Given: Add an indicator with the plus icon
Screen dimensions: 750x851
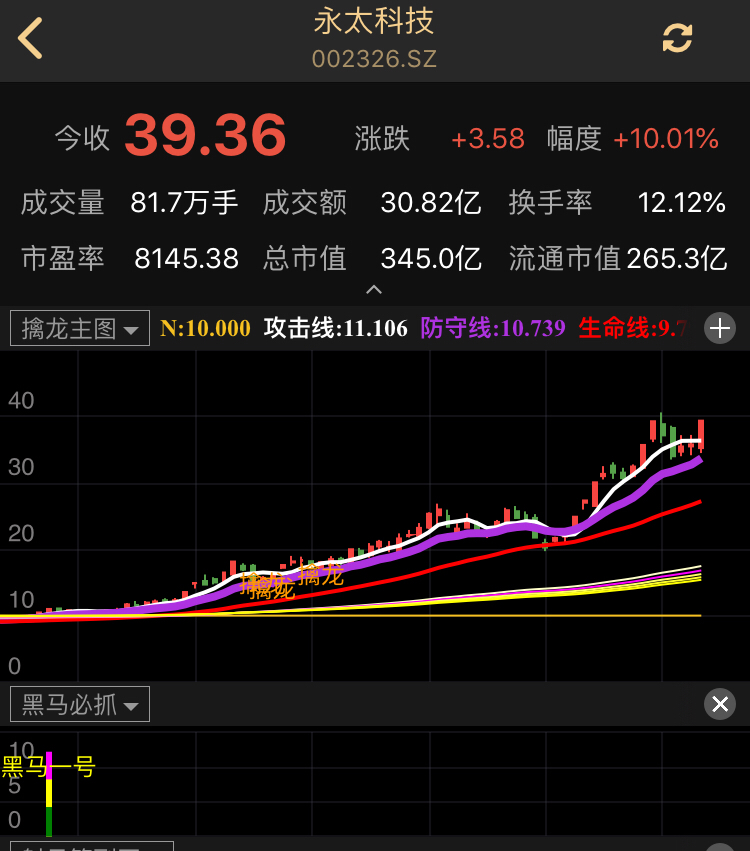Looking at the screenshot, I should (720, 328).
